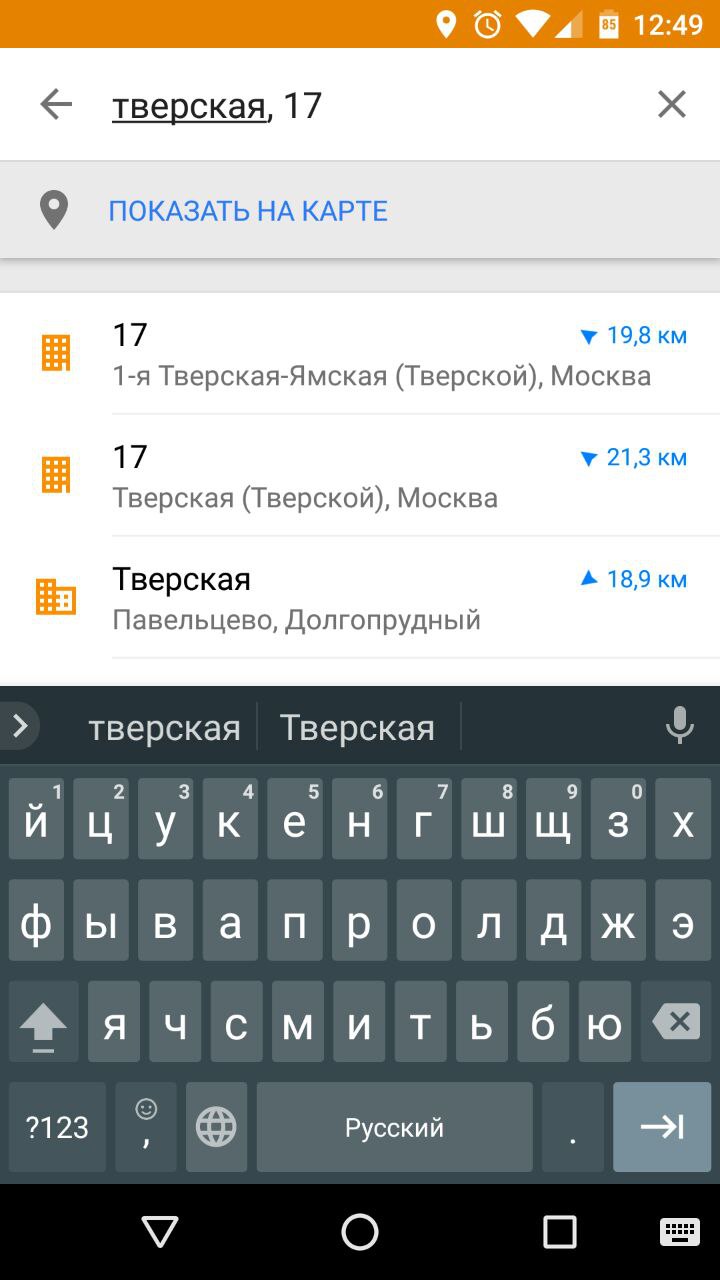Tap the keyboard enter arrow key
The image size is (720, 1280).
pos(662,1127)
